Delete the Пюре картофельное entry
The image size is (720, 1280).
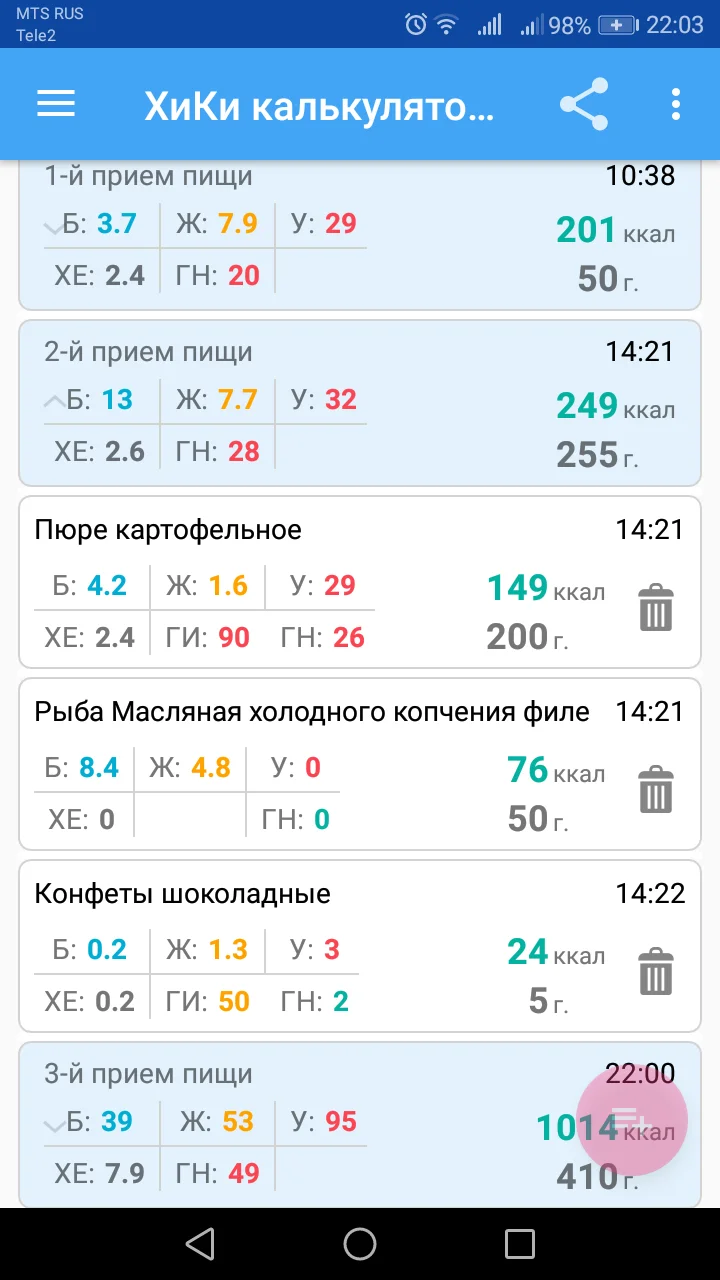pos(657,606)
